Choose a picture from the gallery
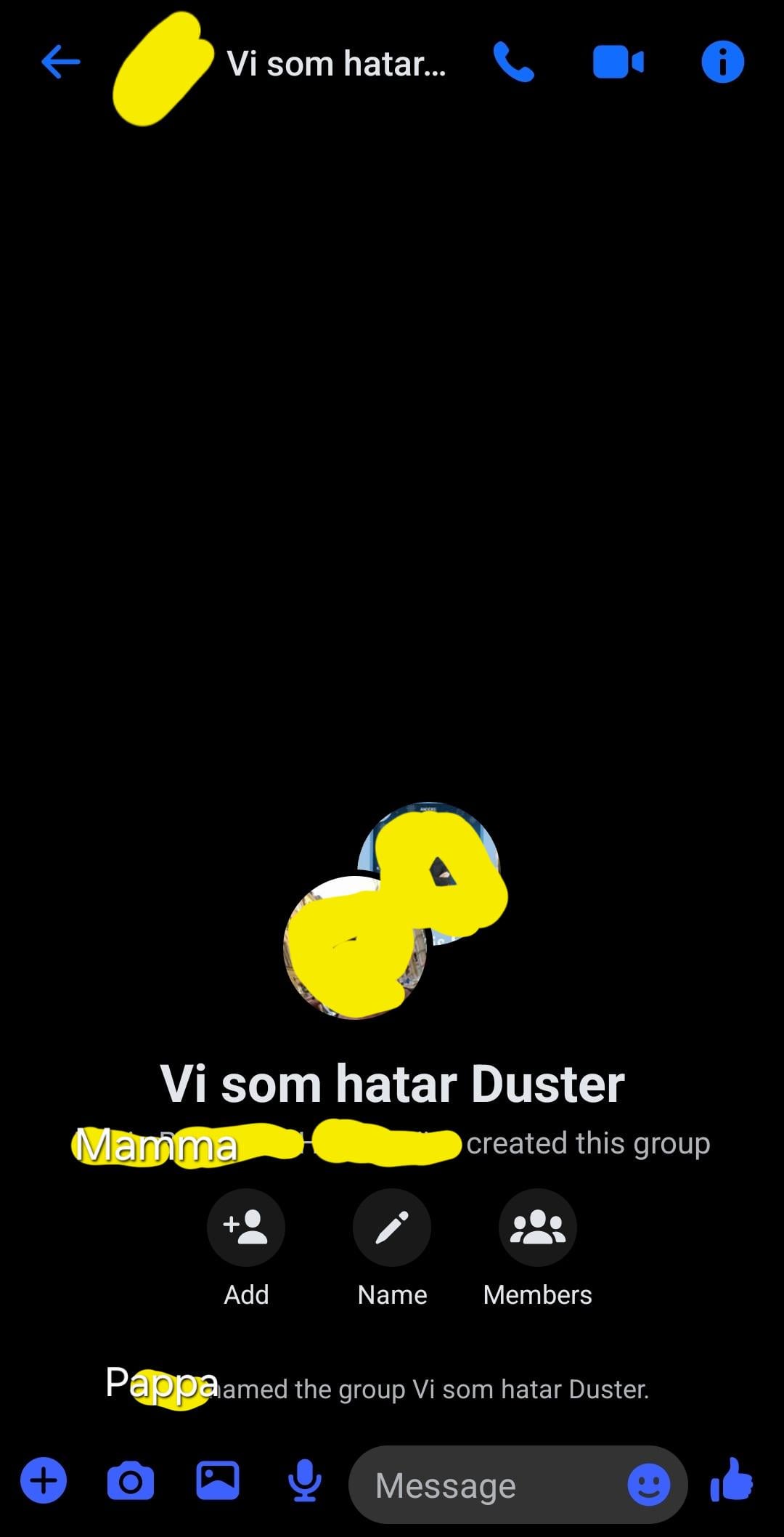Image resolution: width=784 pixels, height=1537 pixels. (218, 1480)
